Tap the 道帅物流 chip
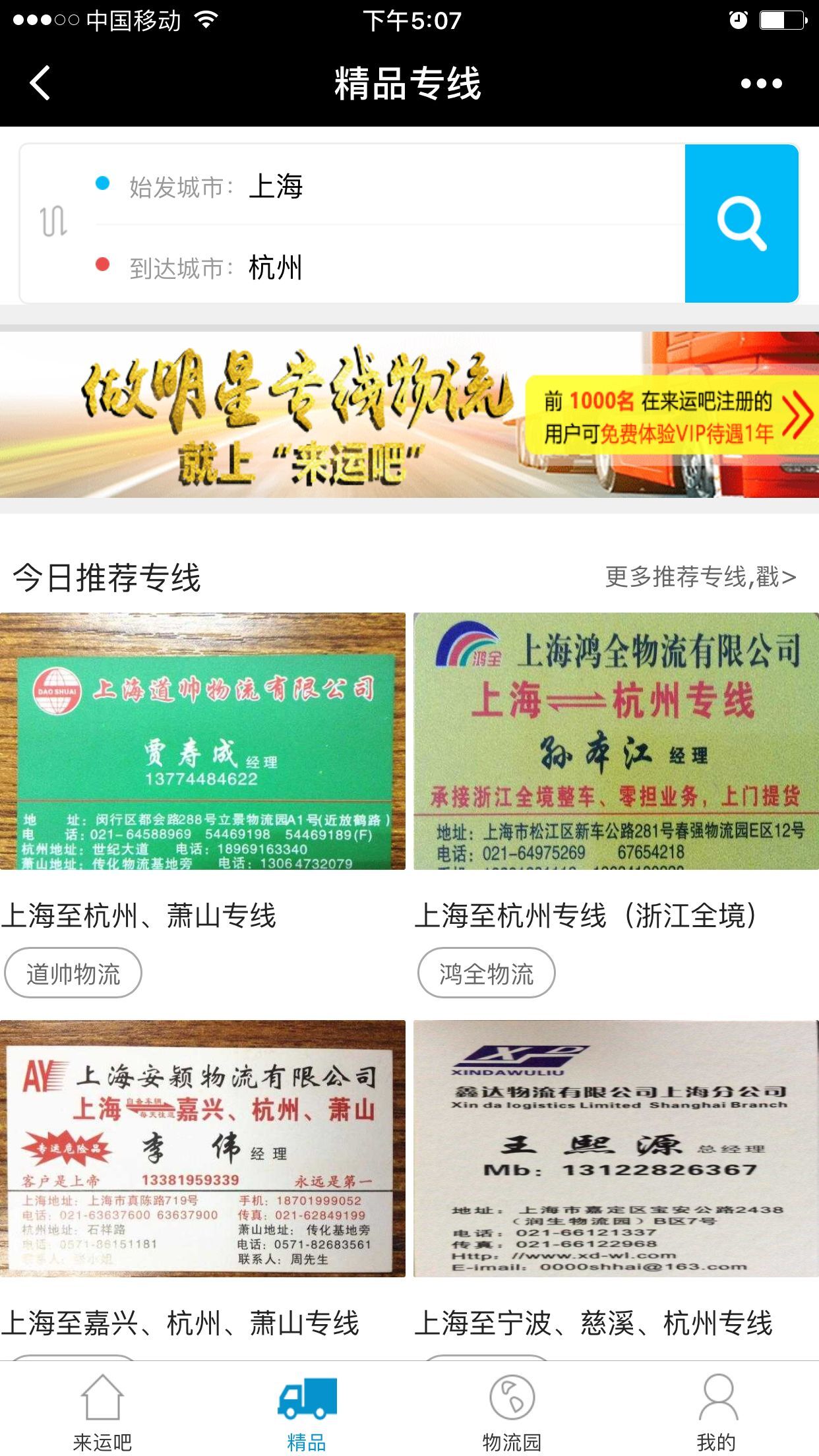Image resolution: width=819 pixels, height=1456 pixels. pos(73,973)
